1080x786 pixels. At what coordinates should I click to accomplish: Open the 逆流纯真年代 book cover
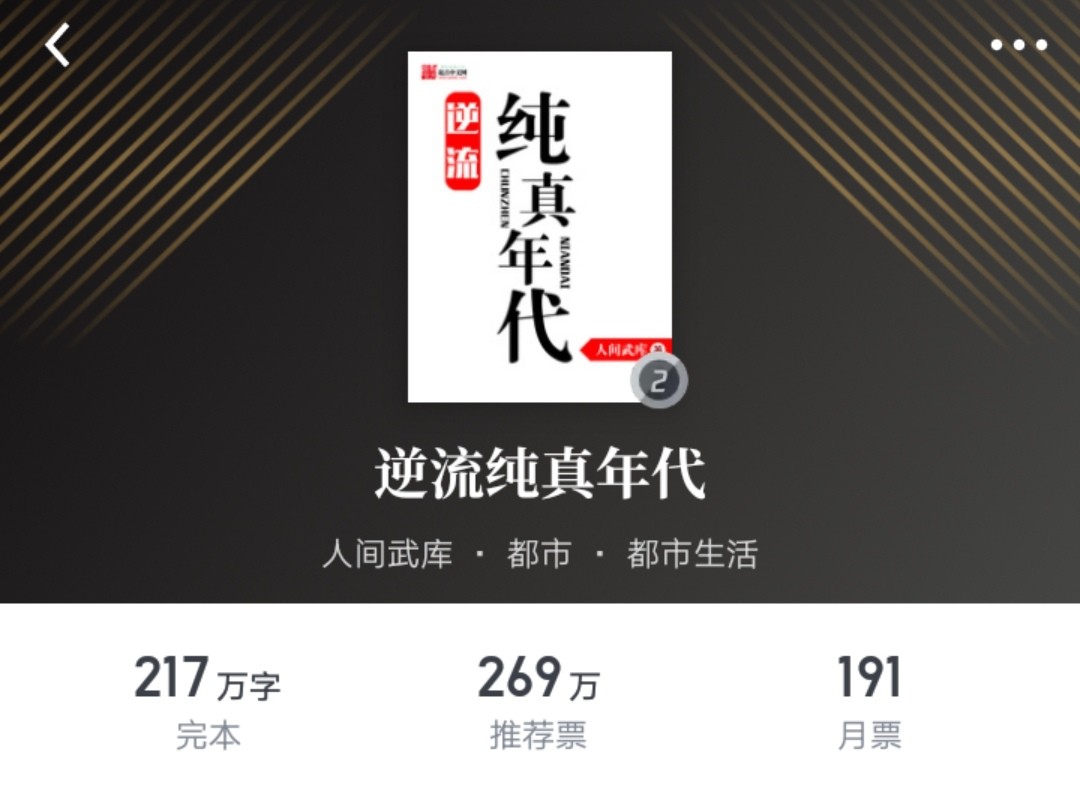pyautogui.click(x=540, y=226)
